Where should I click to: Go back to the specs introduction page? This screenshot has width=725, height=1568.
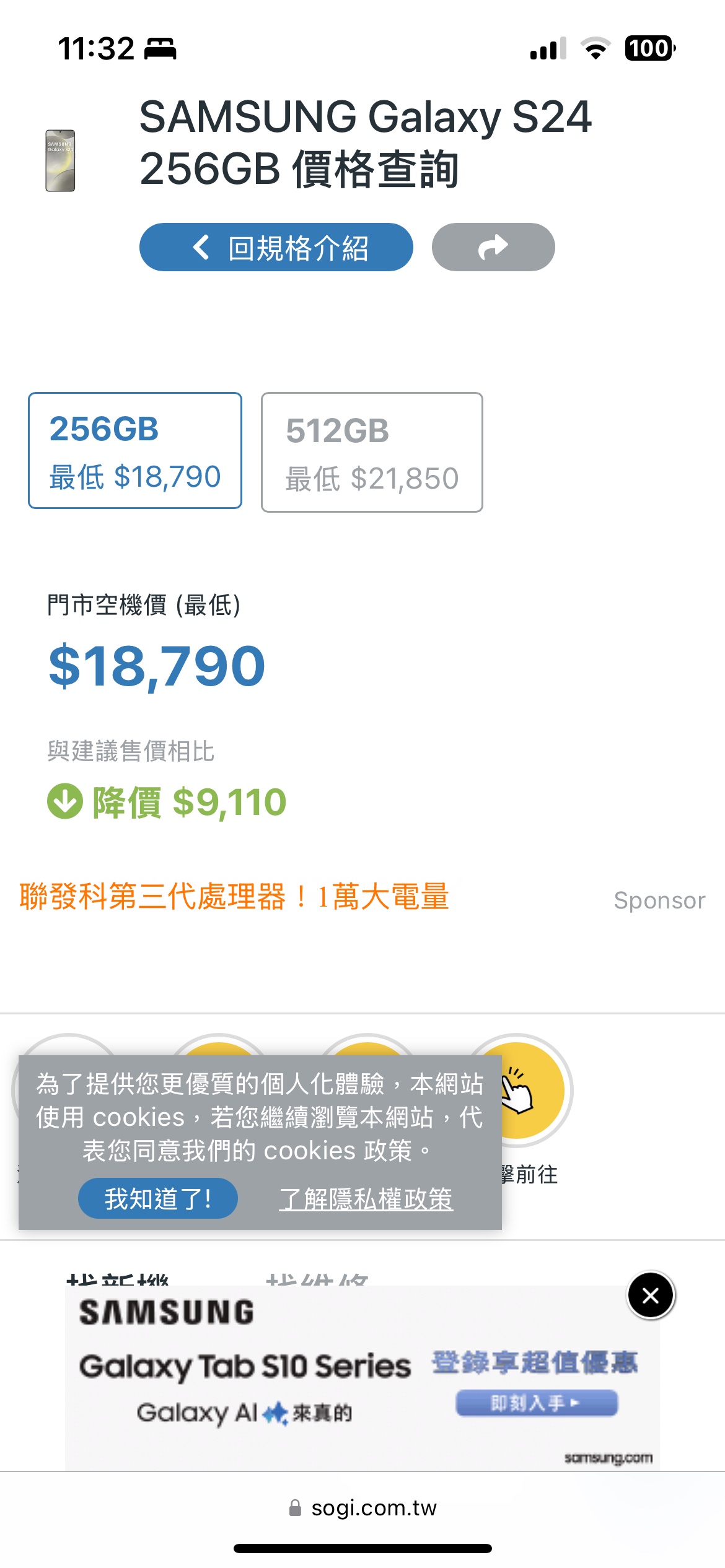[276, 247]
